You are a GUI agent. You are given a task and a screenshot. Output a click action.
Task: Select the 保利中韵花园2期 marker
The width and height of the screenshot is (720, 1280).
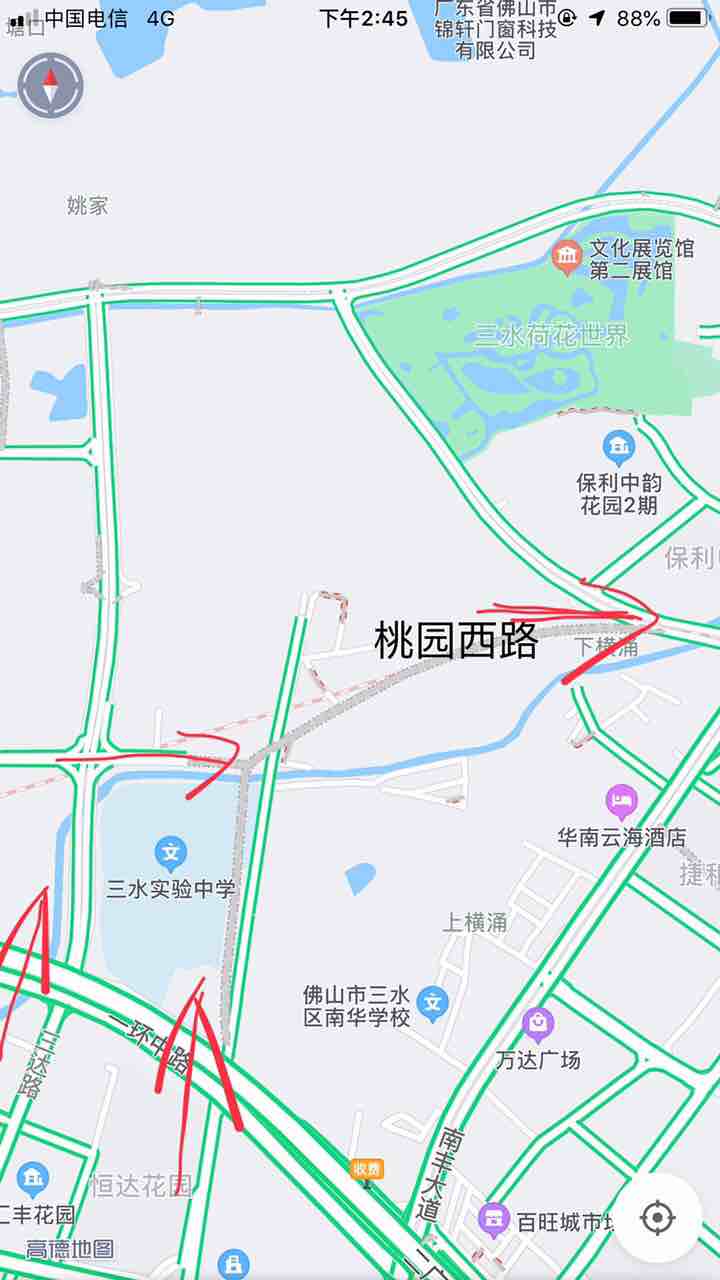619,445
